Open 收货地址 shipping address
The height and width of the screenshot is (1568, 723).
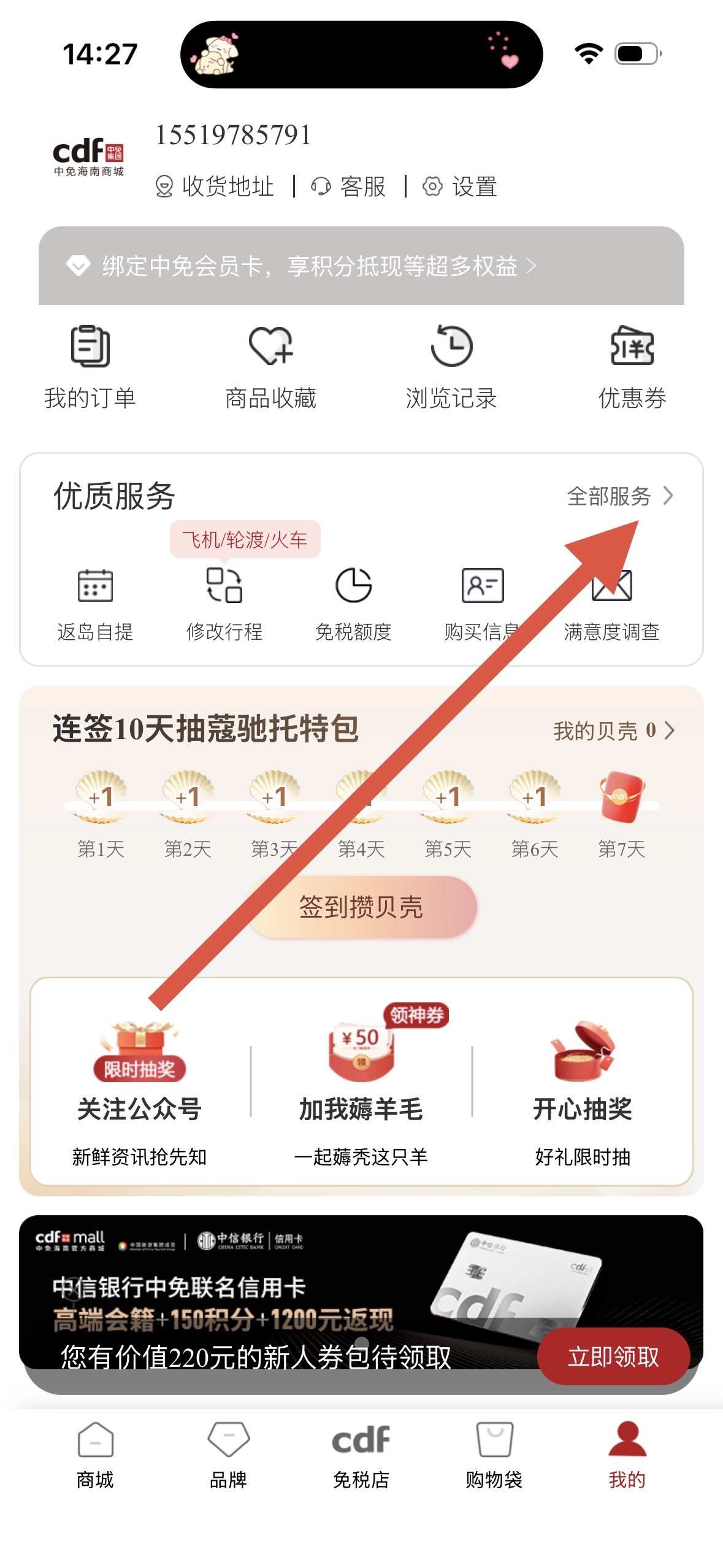(215, 186)
